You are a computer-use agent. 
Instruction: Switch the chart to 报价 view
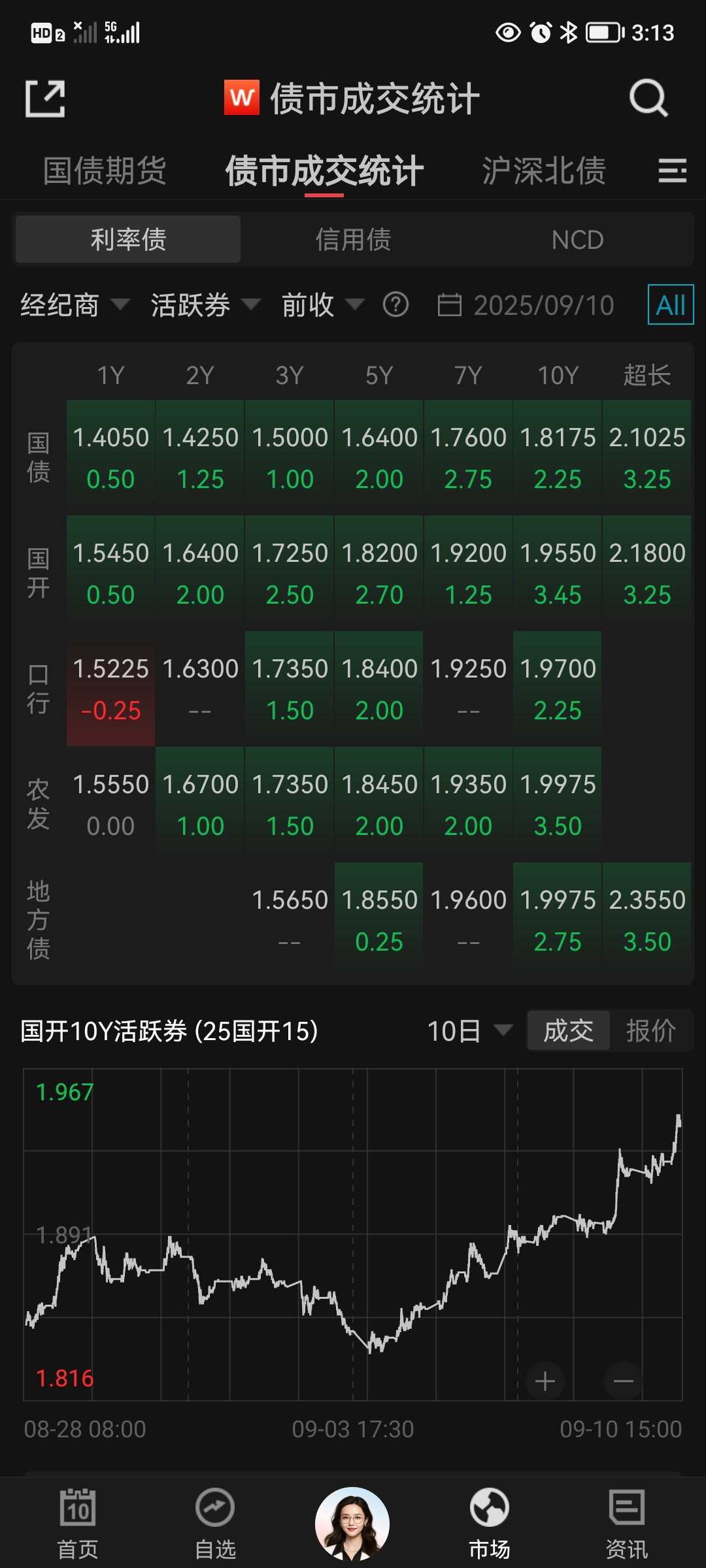pyautogui.click(x=650, y=1031)
